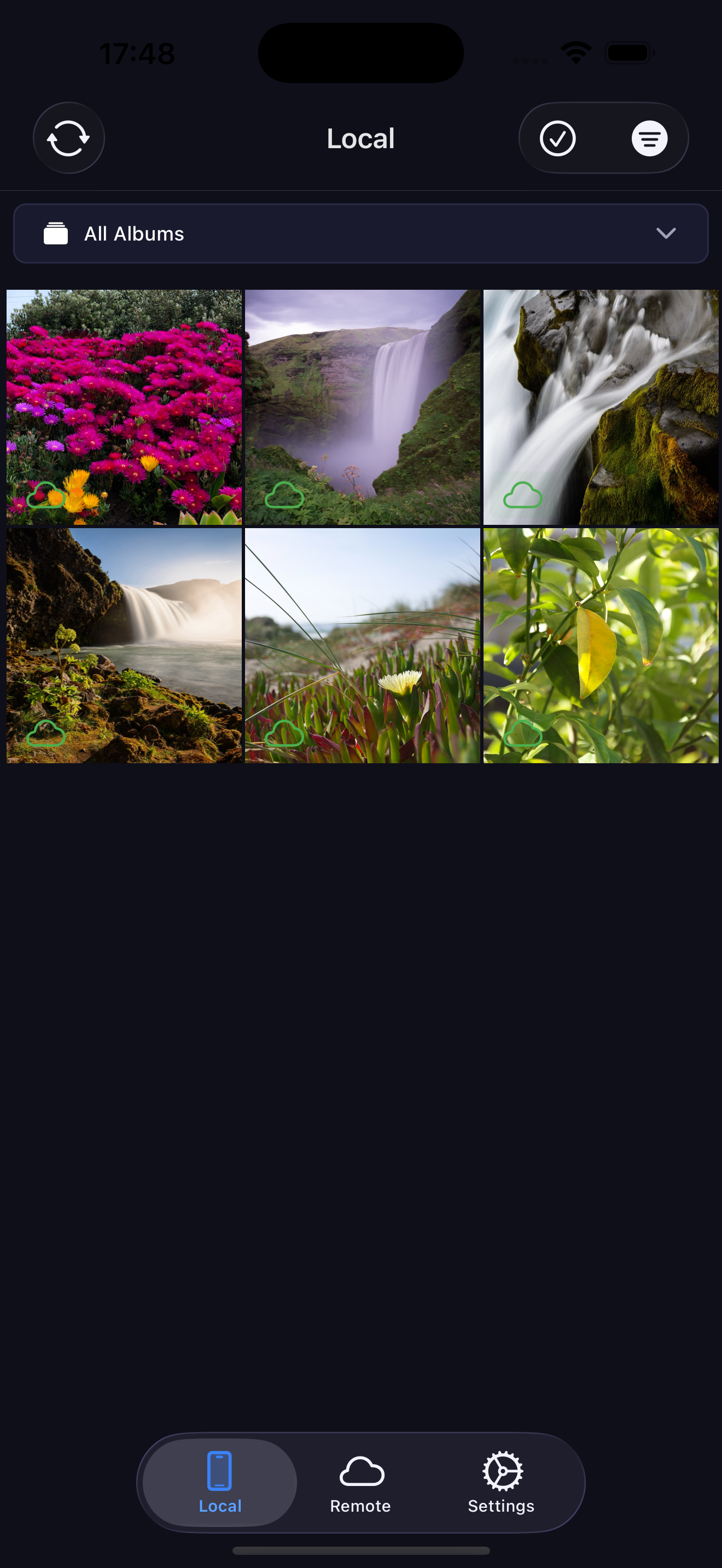Tap the sync refresh icon
This screenshot has height=1568, width=722.
click(68, 138)
